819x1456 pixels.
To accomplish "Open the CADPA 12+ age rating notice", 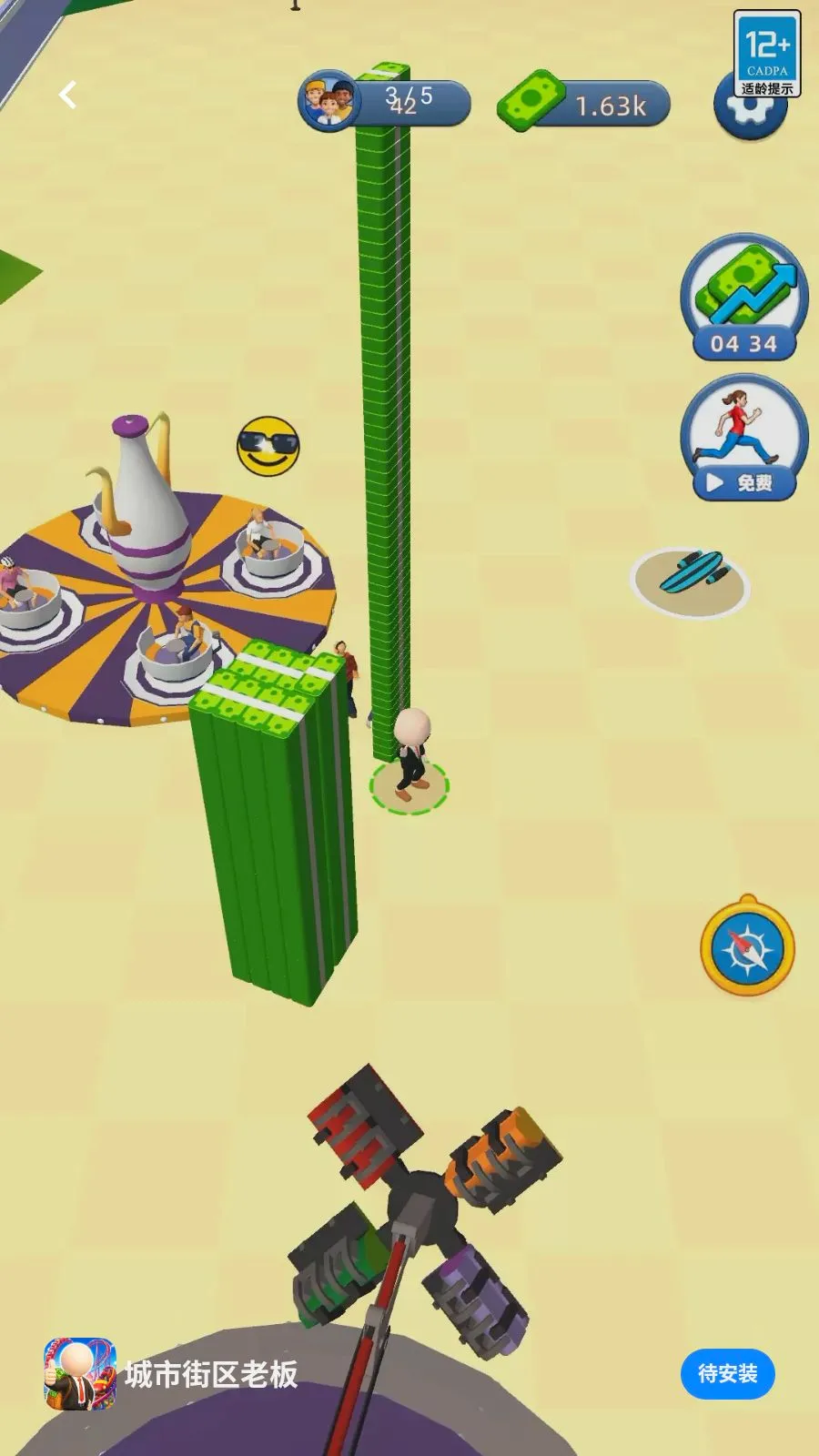I will pos(767,54).
